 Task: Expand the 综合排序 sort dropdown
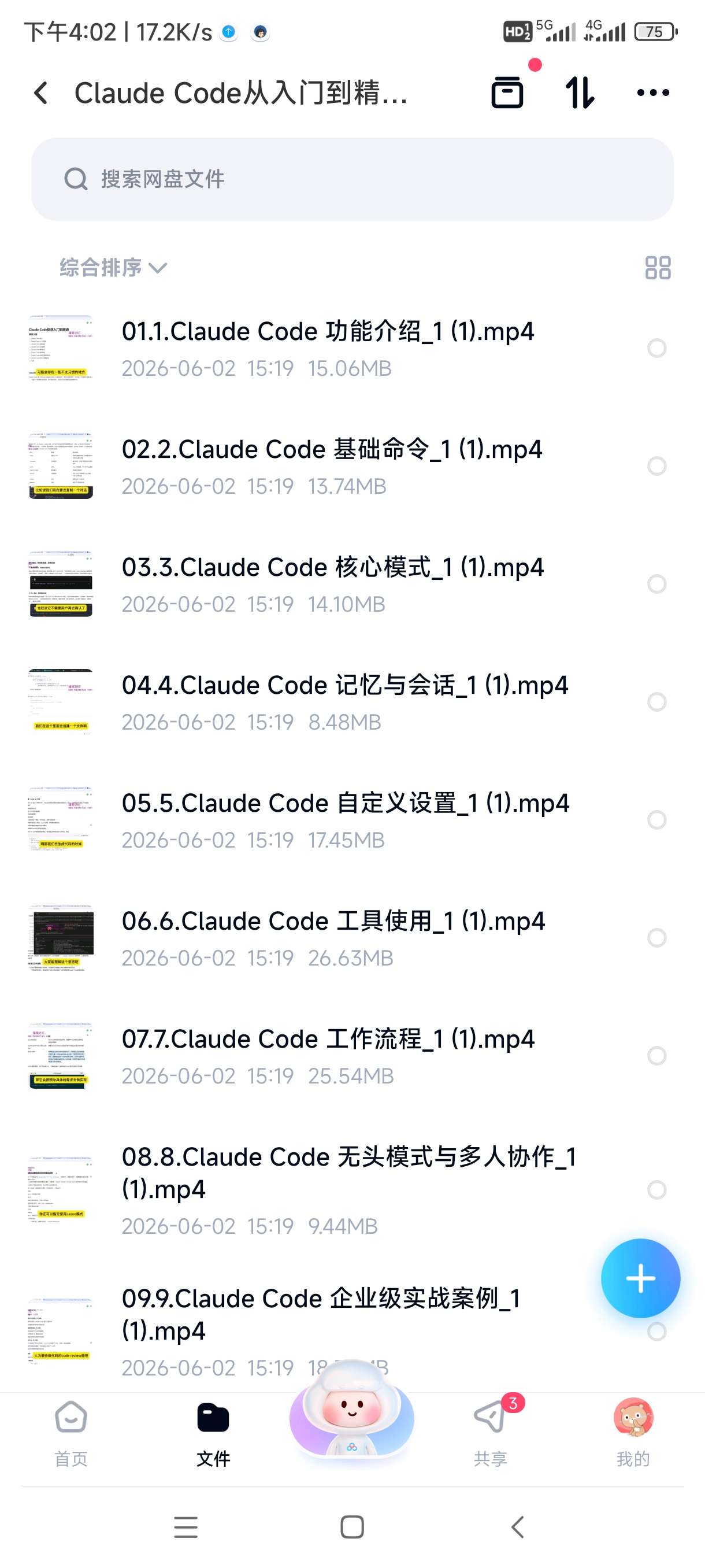(113, 267)
